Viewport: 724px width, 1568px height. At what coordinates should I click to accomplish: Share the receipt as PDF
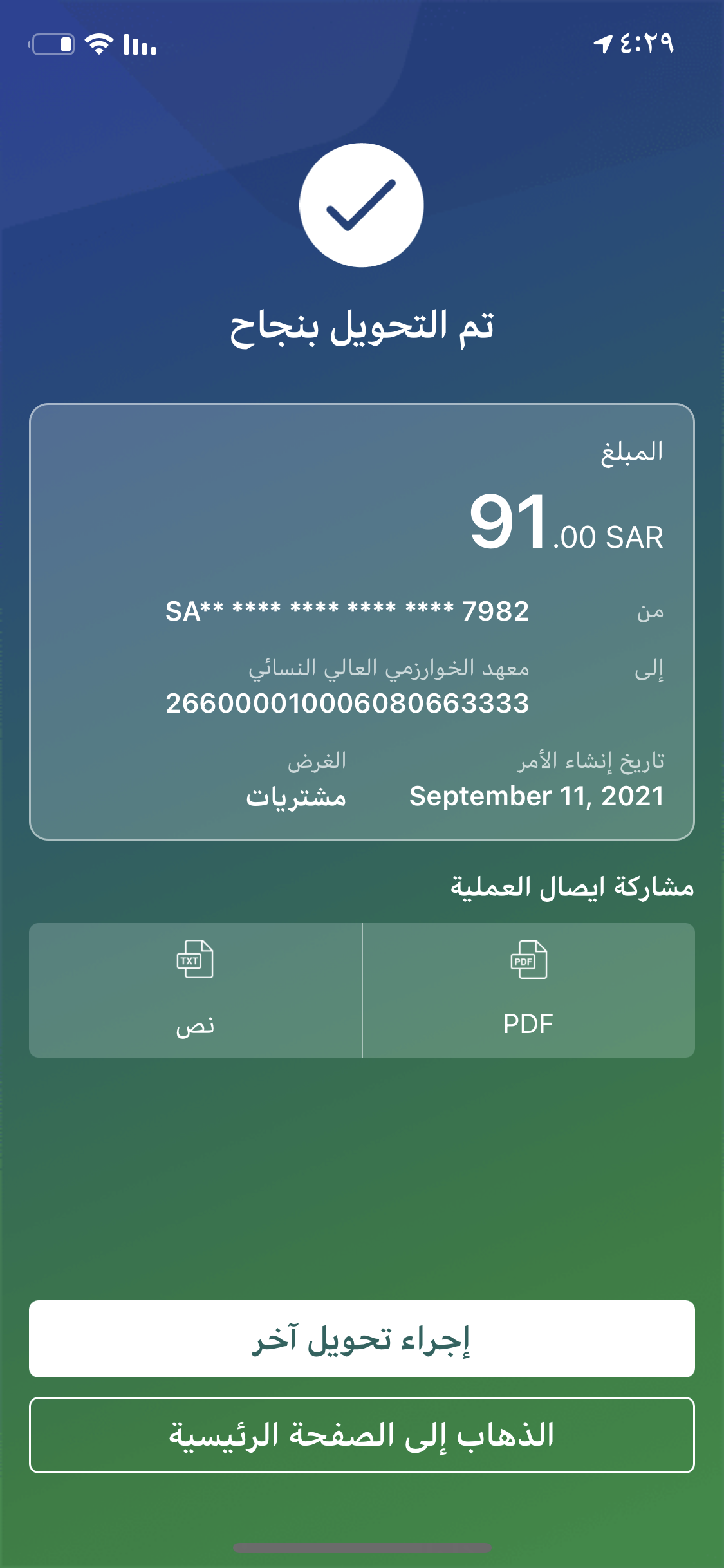pyautogui.click(x=528, y=990)
